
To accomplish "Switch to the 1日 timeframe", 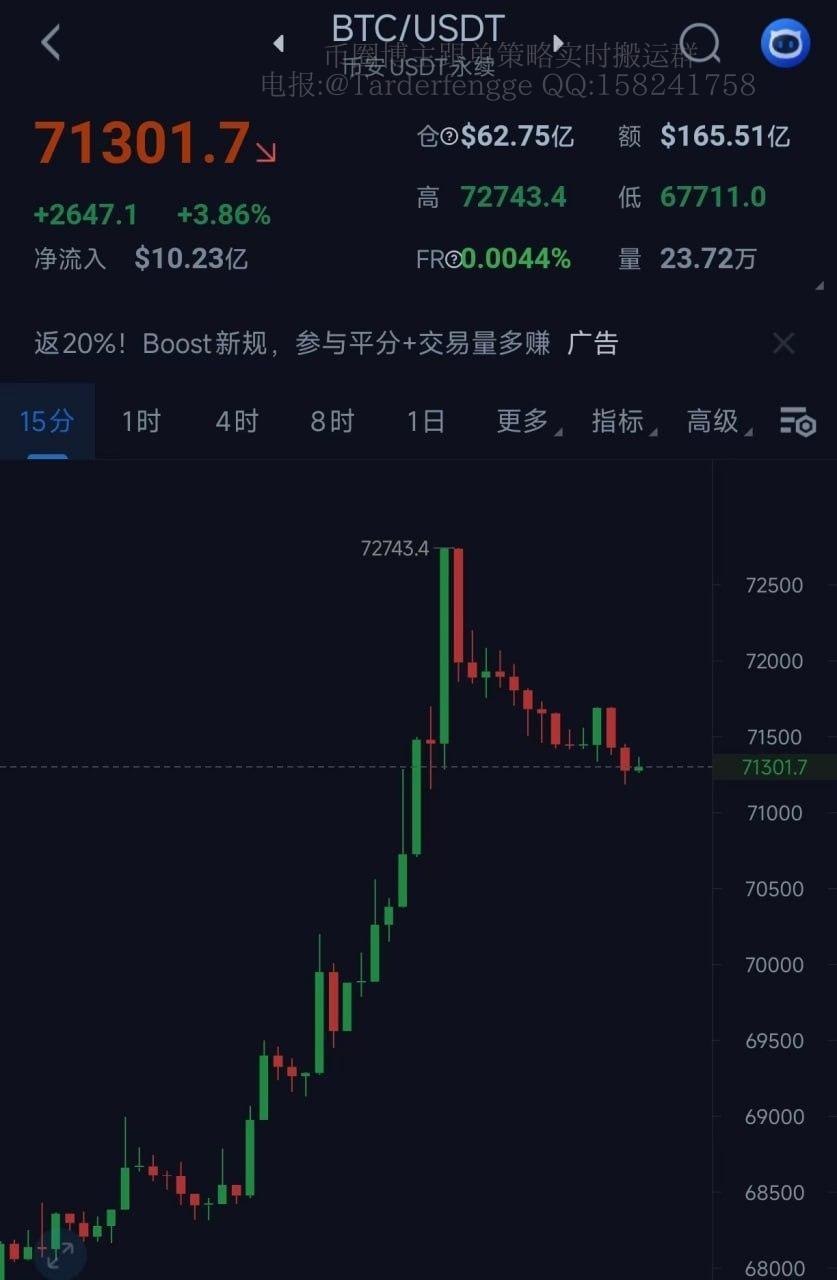I will click(x=426, y=422).
